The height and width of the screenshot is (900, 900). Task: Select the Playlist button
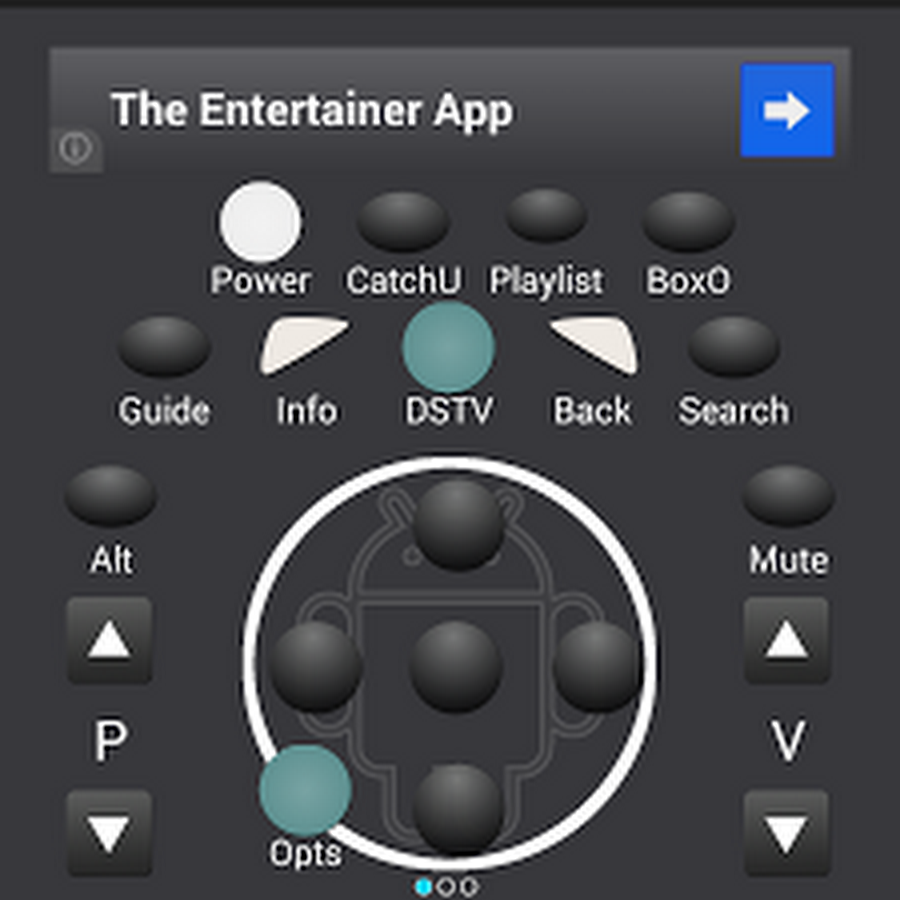[546, 216]
